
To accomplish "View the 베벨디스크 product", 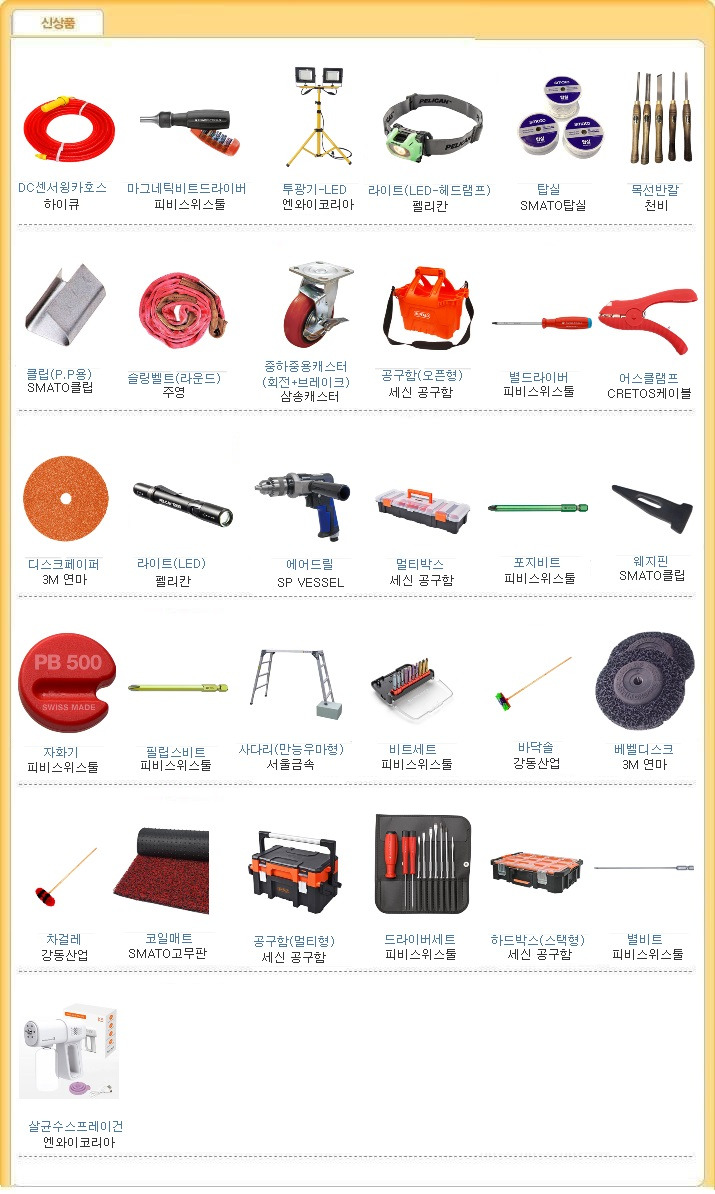I will [644, 749].
